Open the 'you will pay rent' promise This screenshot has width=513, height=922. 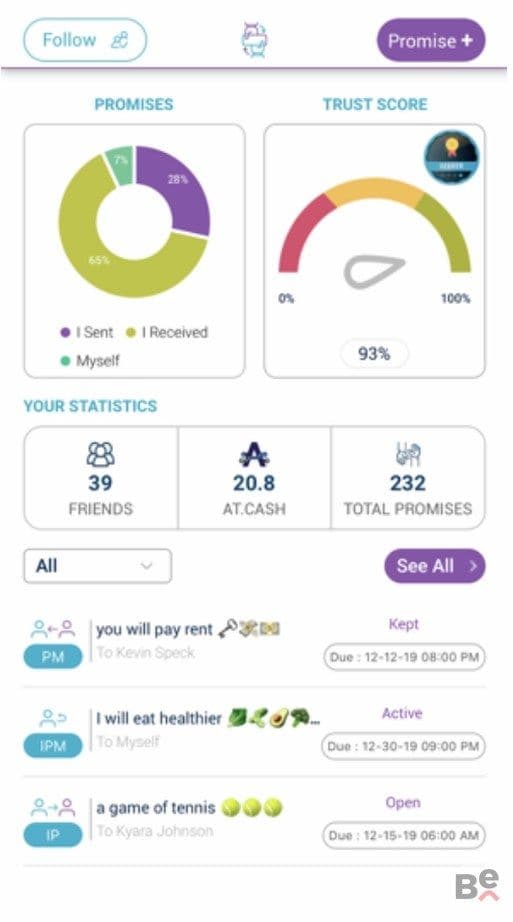point(254,641)
